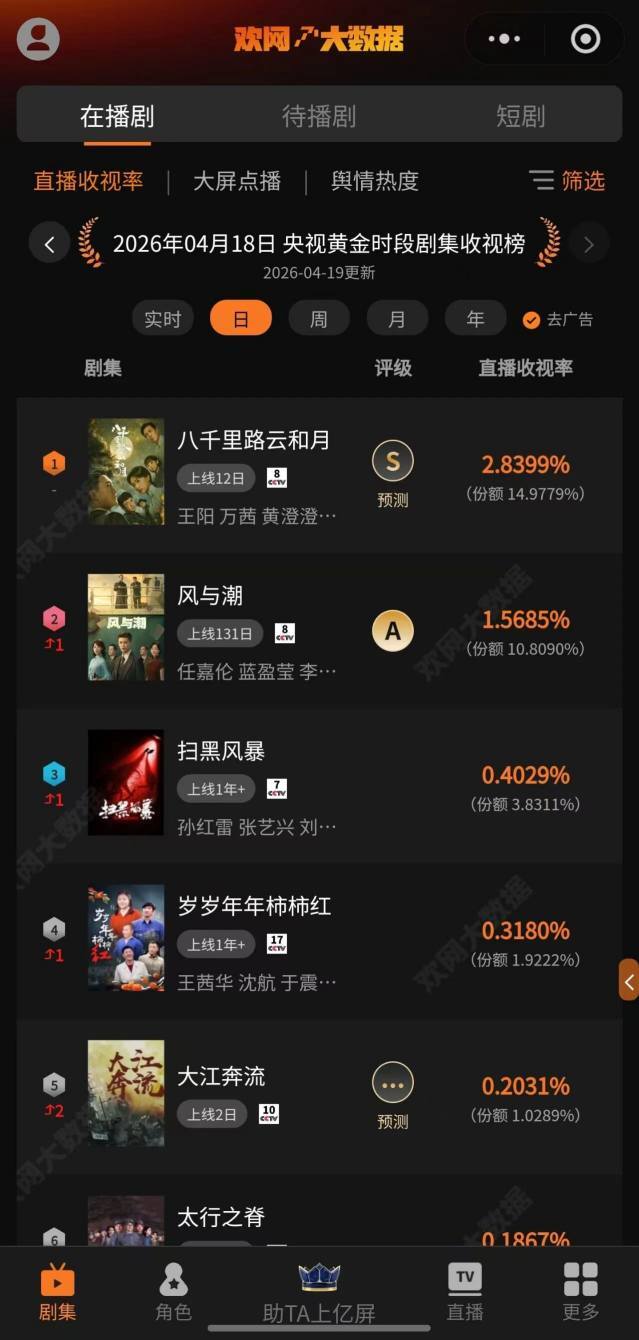639x1340 pixels.
Task: Open the user profile avatar
Action: (x=38, y=40)
